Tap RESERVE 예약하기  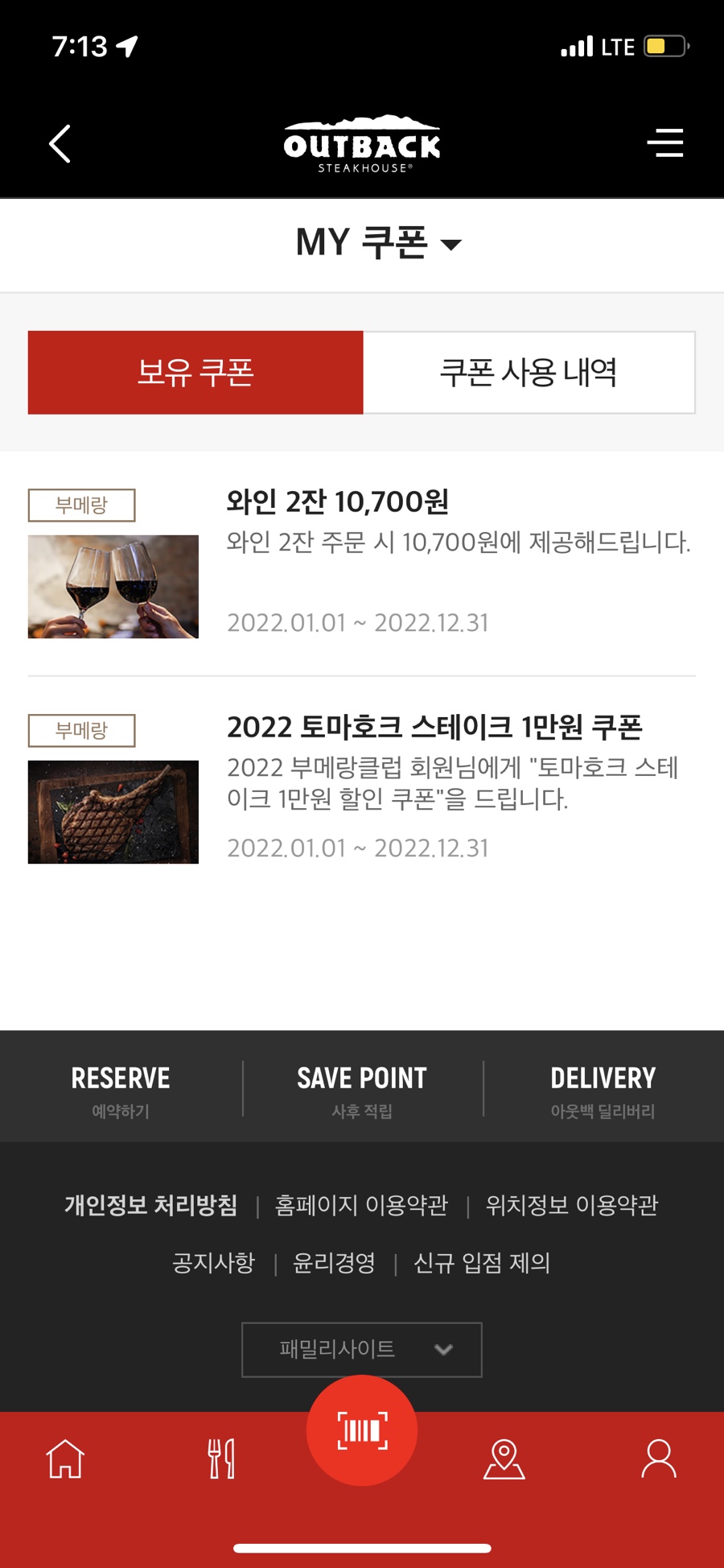(121, 1088)
